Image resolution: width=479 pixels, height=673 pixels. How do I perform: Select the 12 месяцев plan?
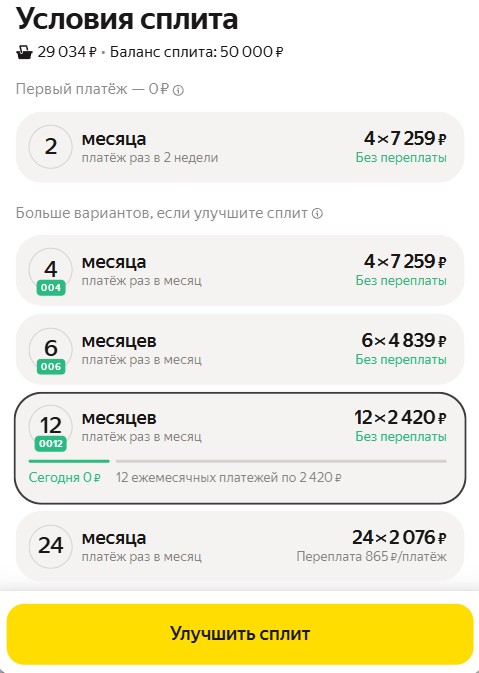[x=240, y=448]
